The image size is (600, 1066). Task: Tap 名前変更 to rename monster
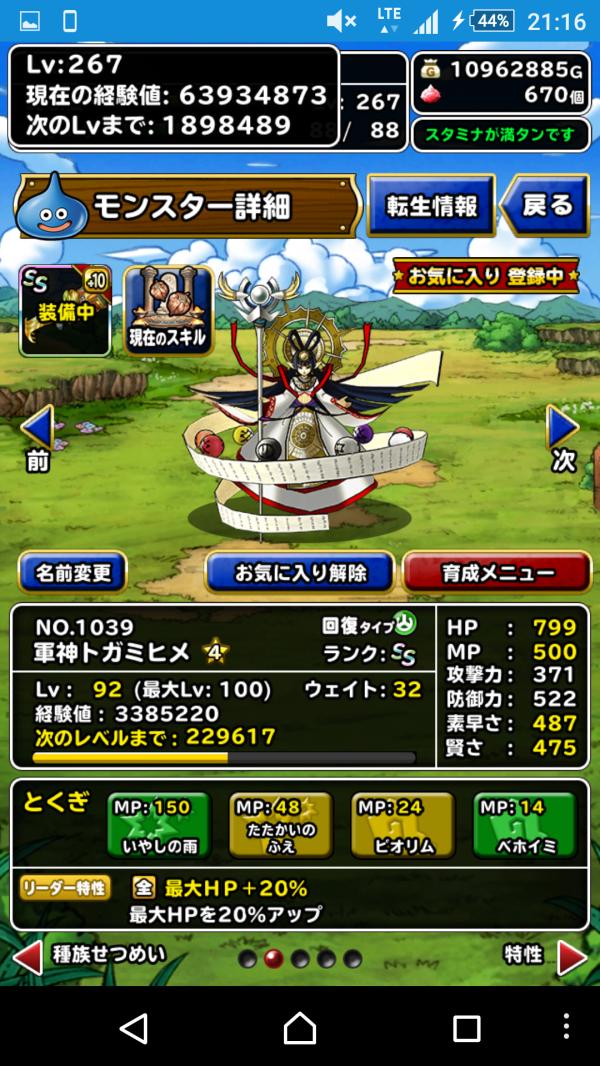coord(73,573)
